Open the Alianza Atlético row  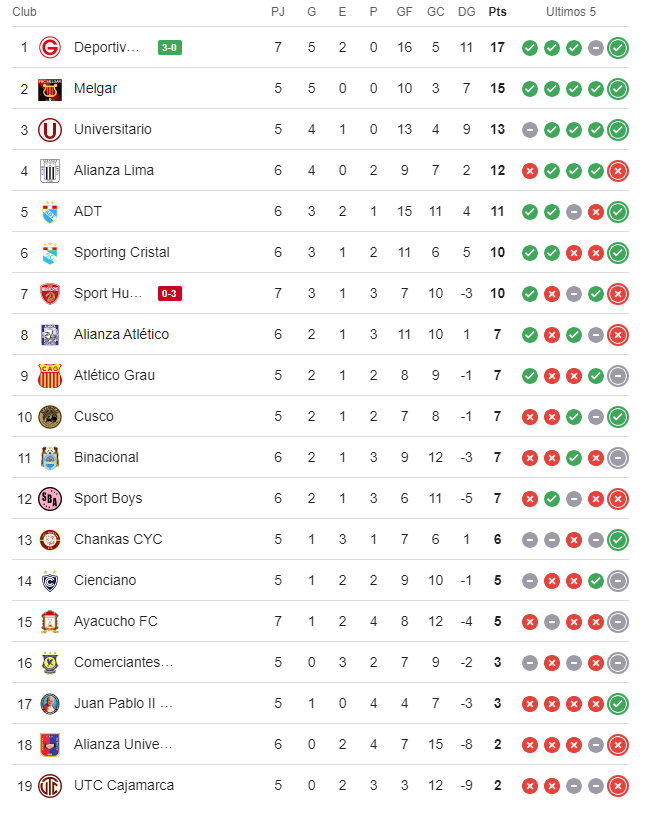click(x=121, y=334)
